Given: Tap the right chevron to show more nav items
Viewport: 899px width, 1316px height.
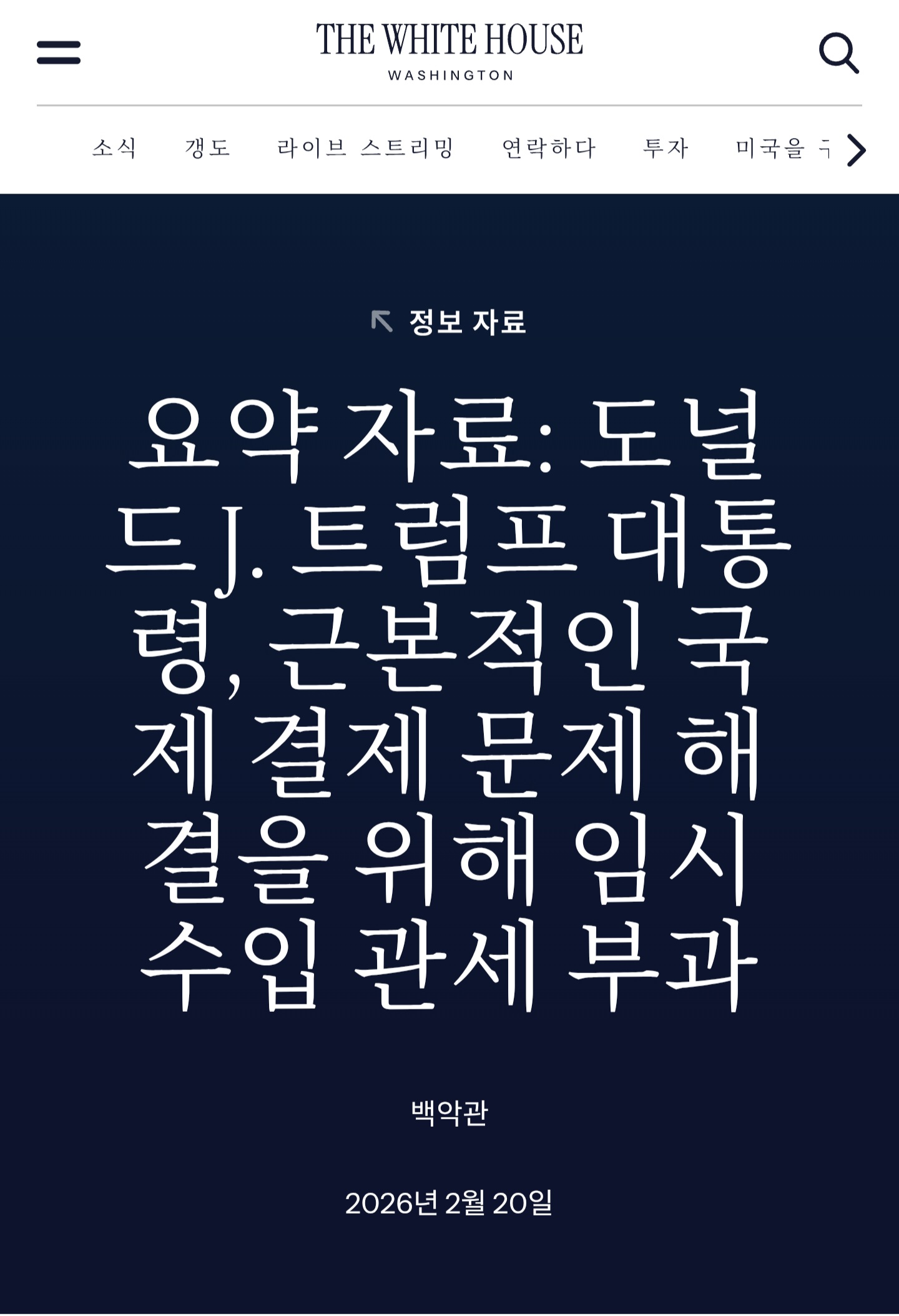Looking at the screenshot, I should point(856,150).
